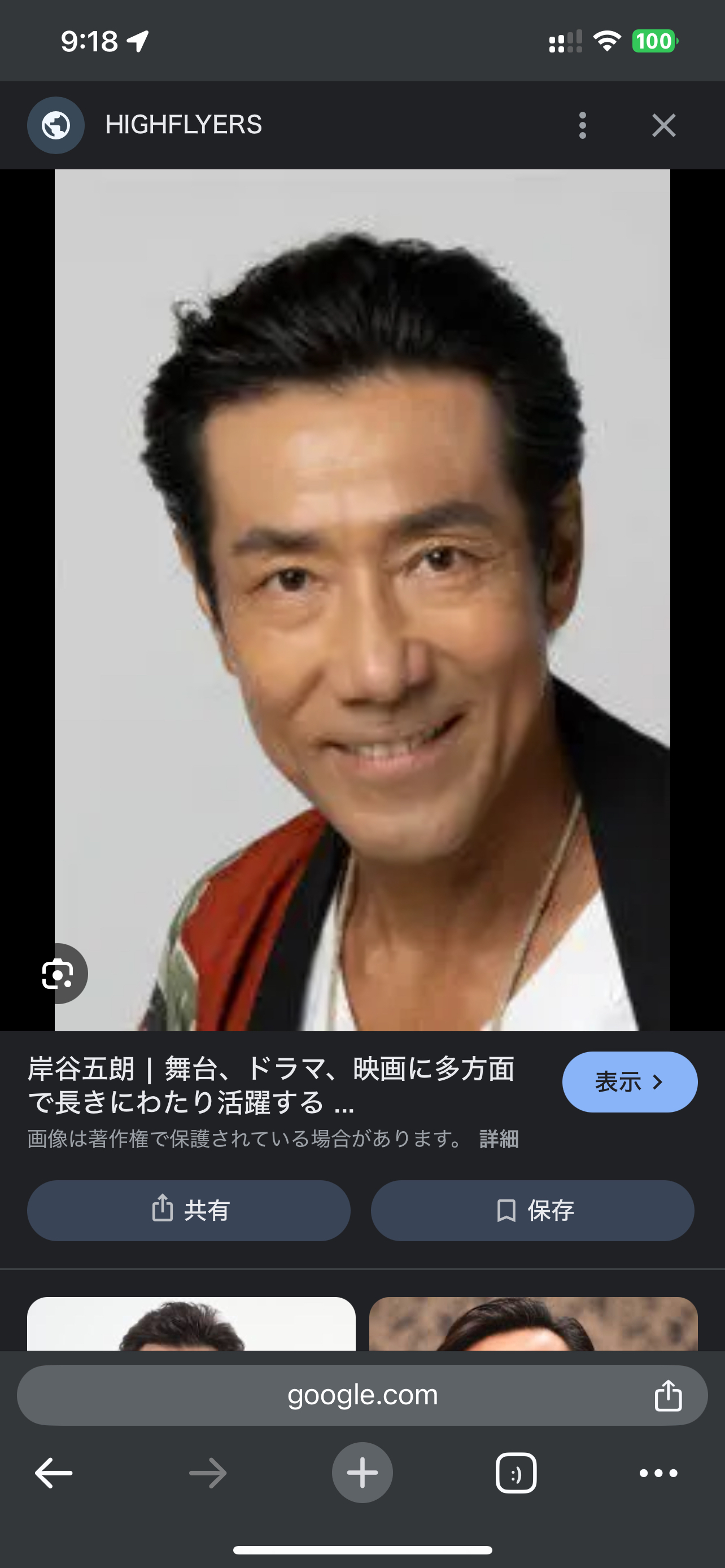Open the tab switcher
The image size is (725, 1568).
coord(516,1473)
